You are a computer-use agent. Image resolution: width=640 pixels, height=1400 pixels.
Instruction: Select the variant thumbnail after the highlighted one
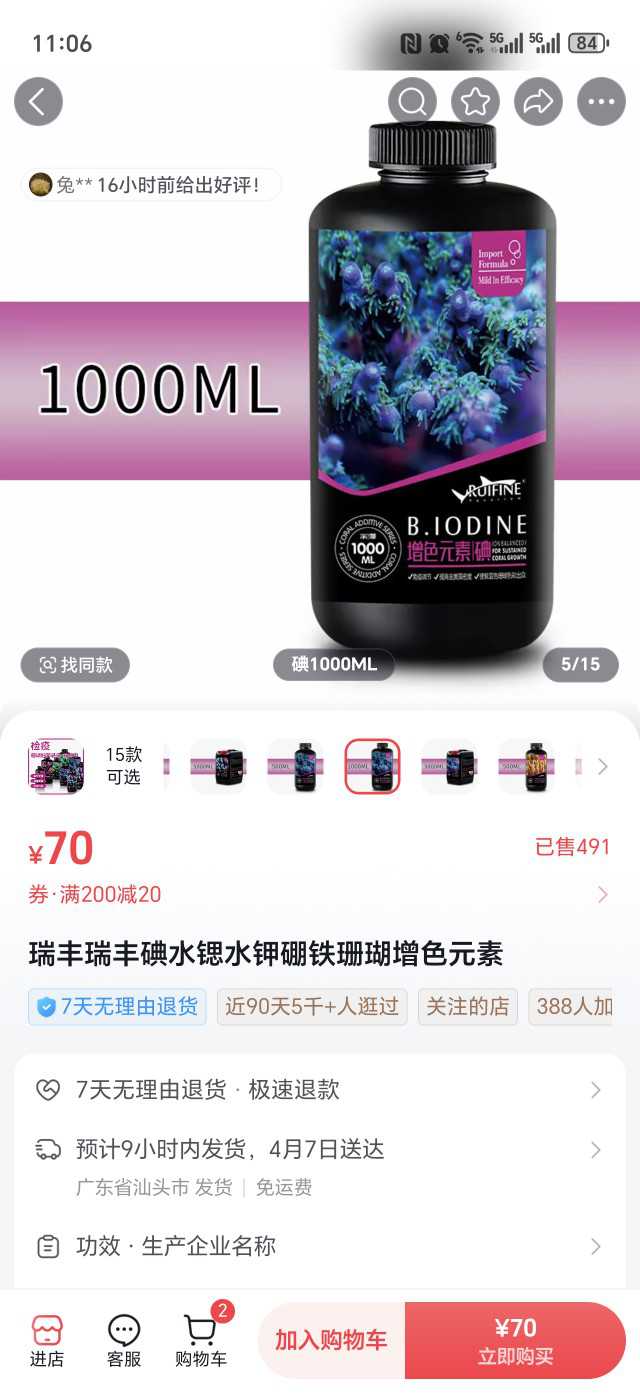point(448,766)
